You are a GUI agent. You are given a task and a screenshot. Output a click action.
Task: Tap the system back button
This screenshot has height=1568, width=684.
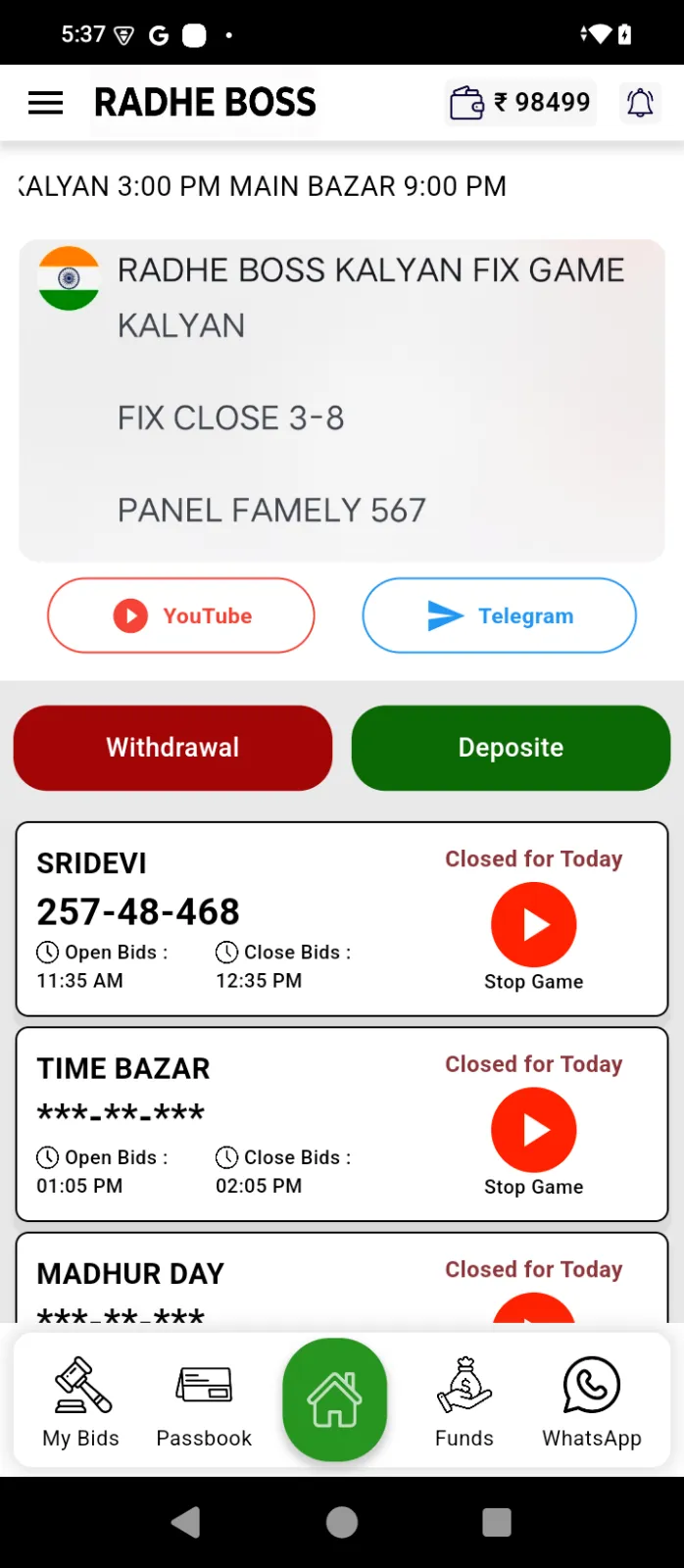[x=186, y=1522]
